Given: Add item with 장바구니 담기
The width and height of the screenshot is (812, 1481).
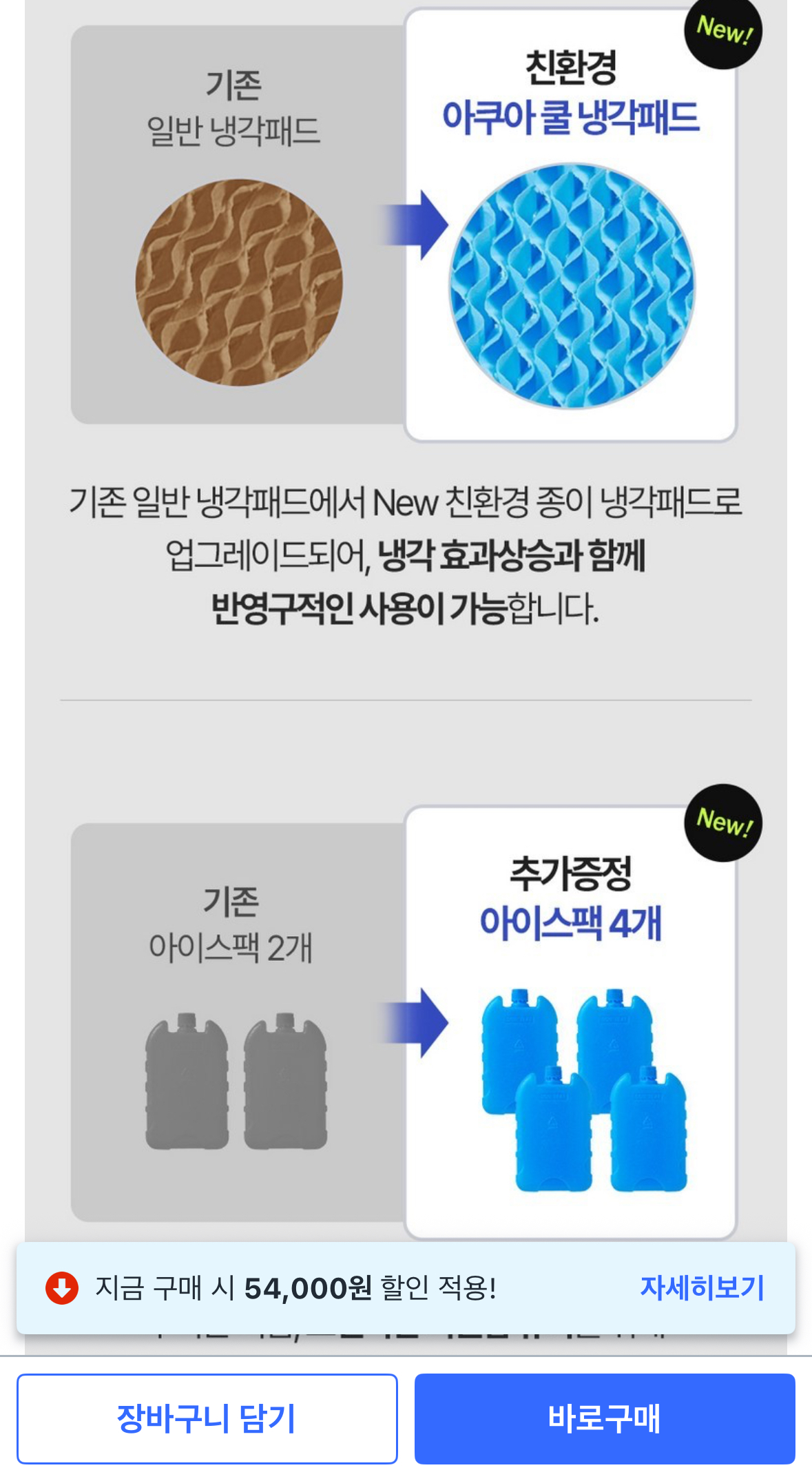Looking at the screenshot, I should click(207, 1418).
